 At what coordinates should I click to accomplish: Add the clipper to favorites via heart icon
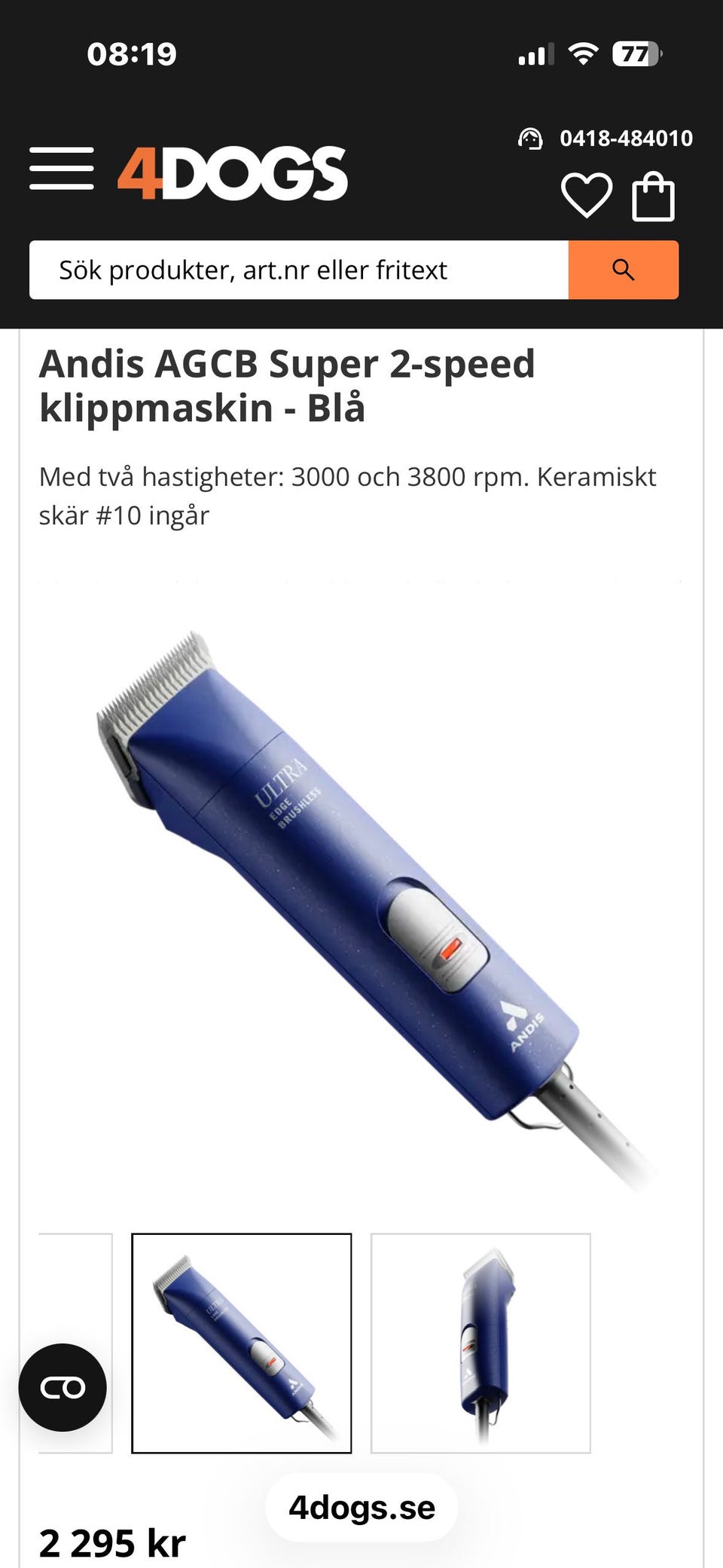point(587,194)
